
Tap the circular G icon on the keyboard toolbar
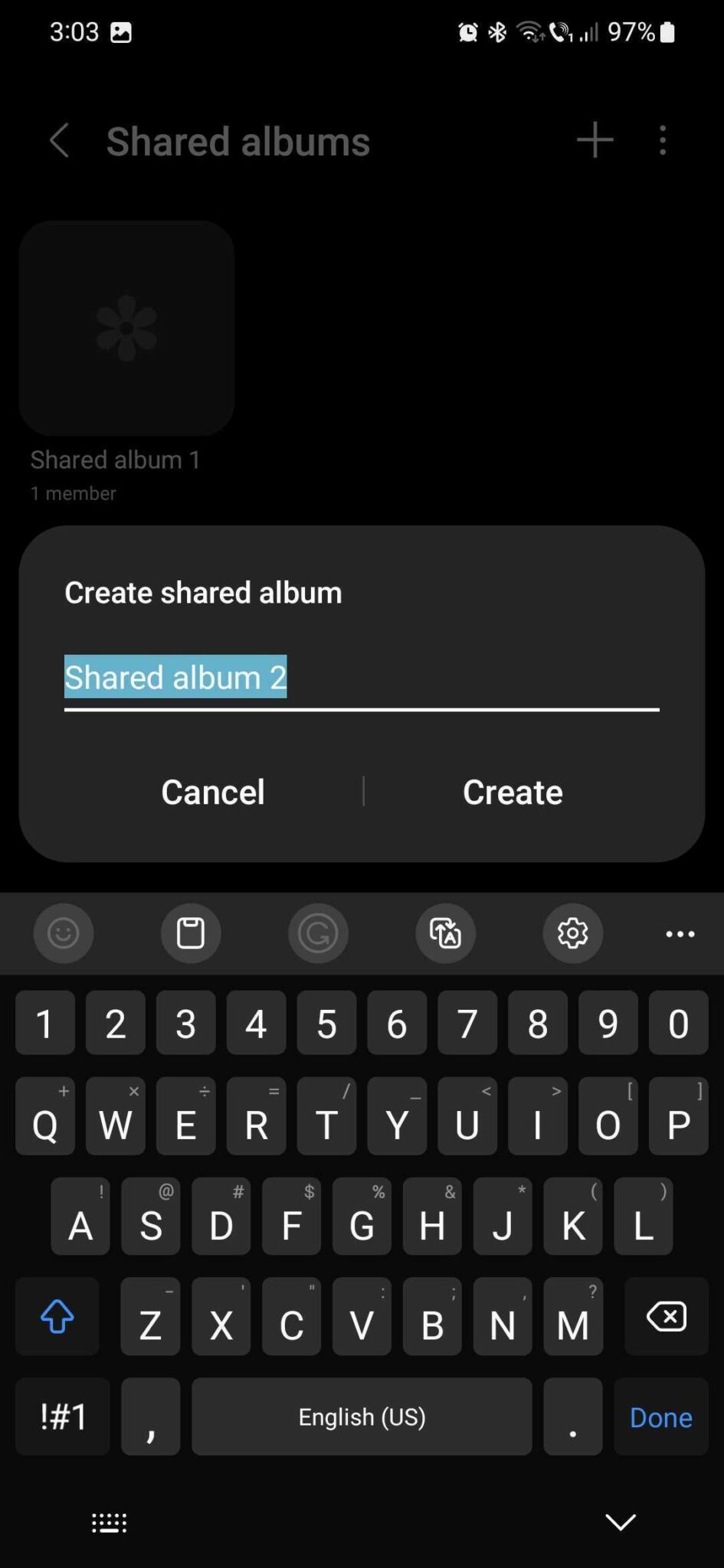coord(318,933)
